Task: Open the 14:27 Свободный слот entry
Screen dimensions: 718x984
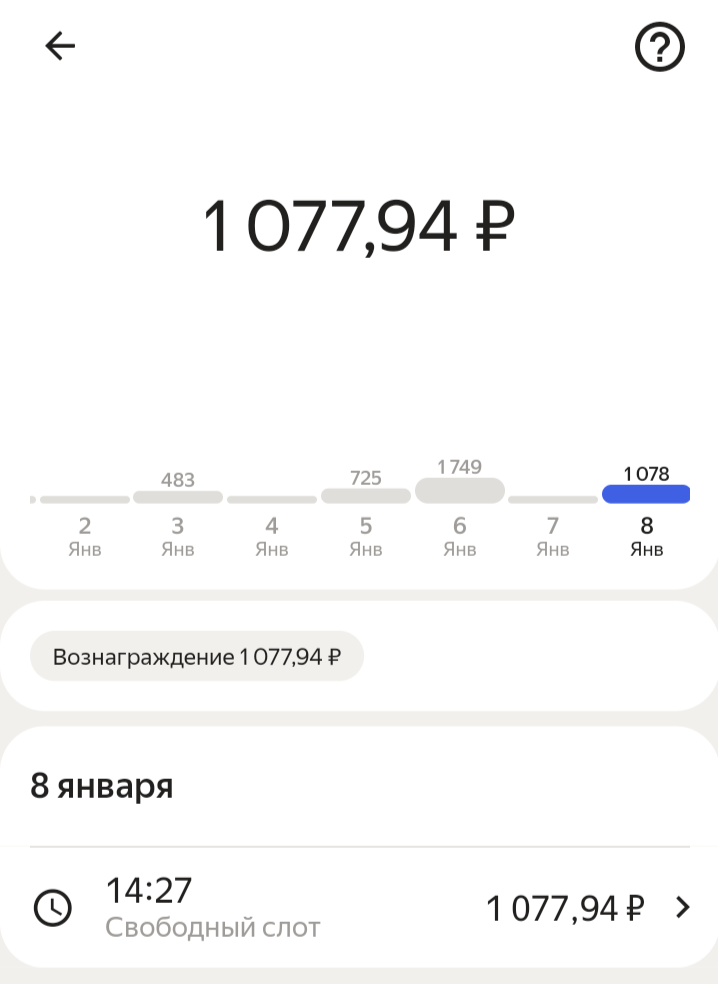Action: pyautogui.click(x=360, y=908)
